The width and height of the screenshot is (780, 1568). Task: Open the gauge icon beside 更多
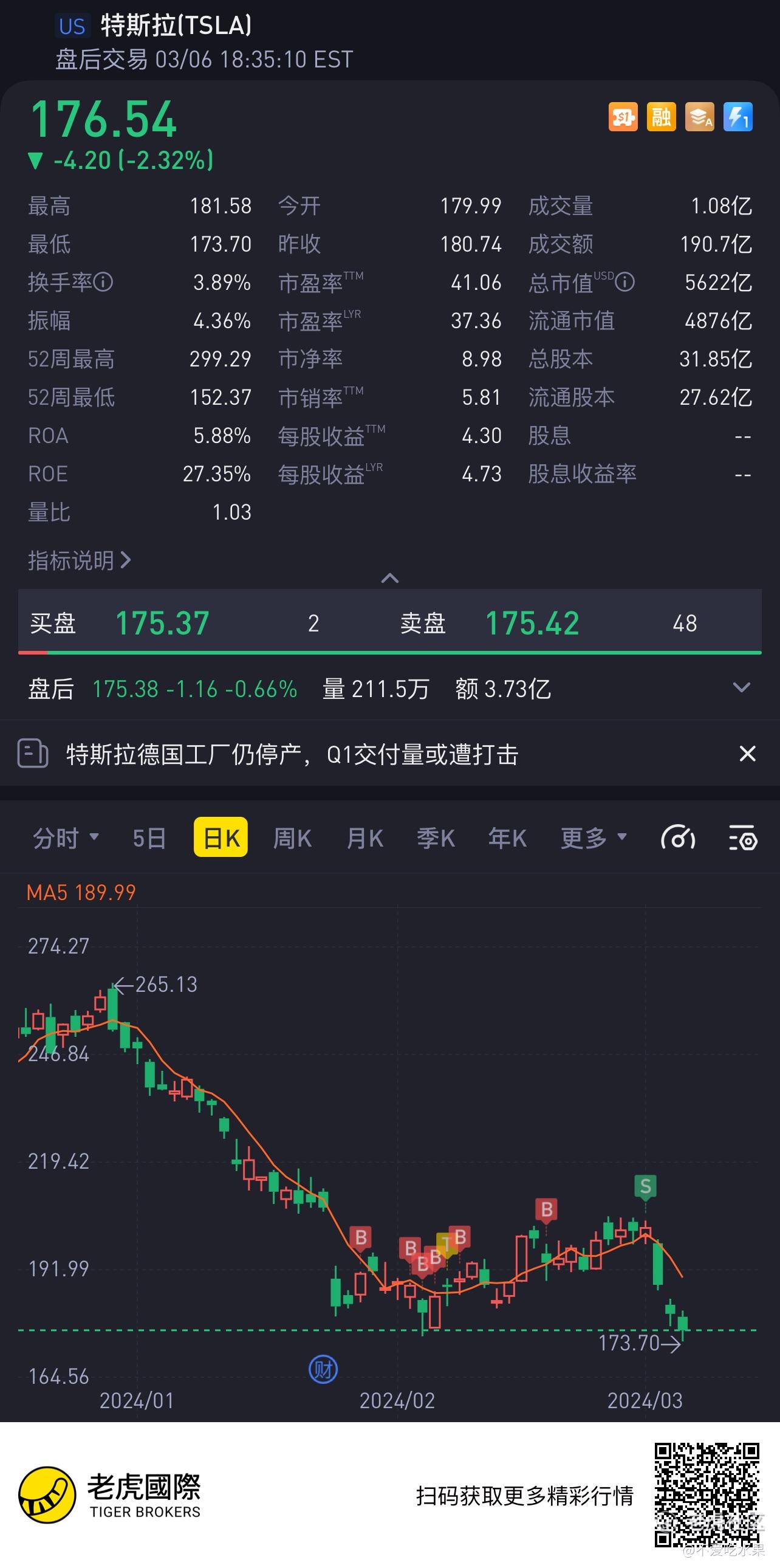pos(677,838)
